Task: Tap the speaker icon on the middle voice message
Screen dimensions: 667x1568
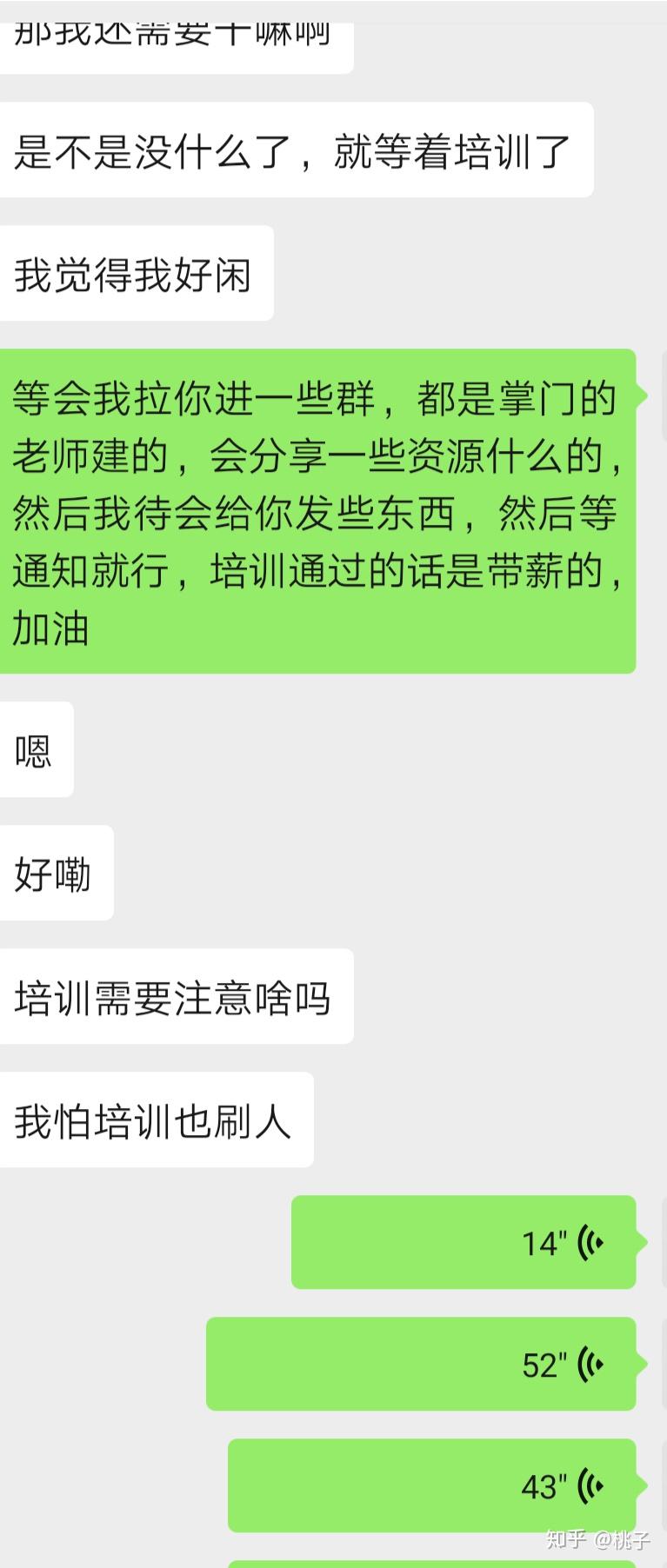Action: tap(590, 1365)
